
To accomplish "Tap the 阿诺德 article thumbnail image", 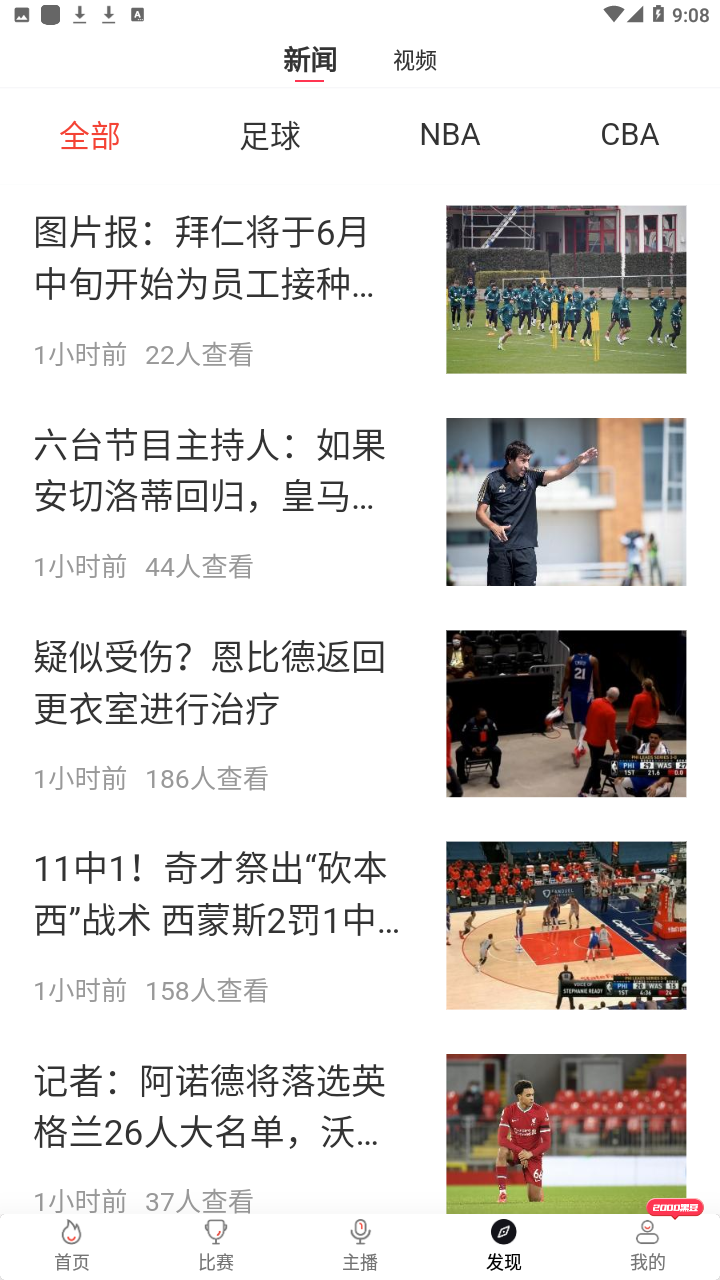I will (565, 1133).
